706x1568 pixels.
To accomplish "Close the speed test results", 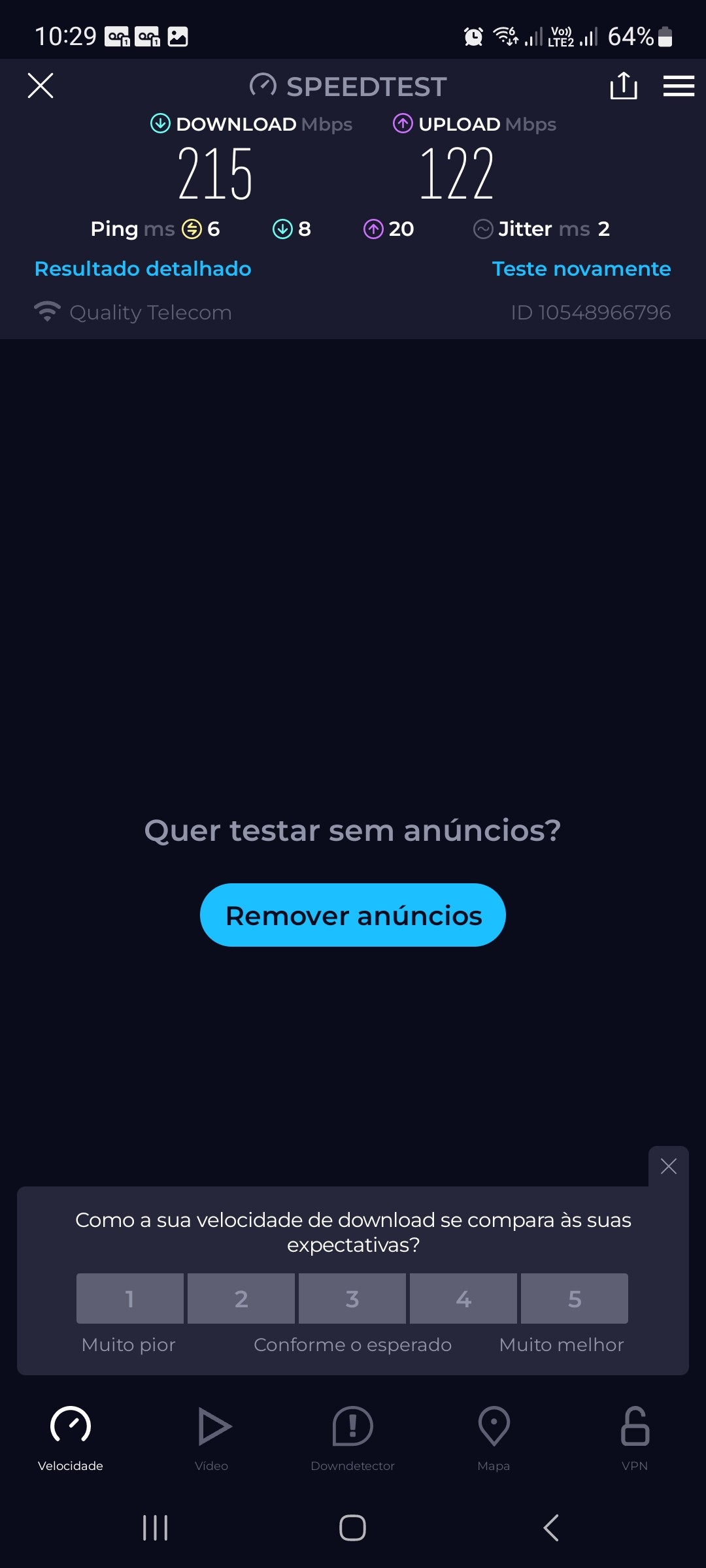I will (41, 86).
